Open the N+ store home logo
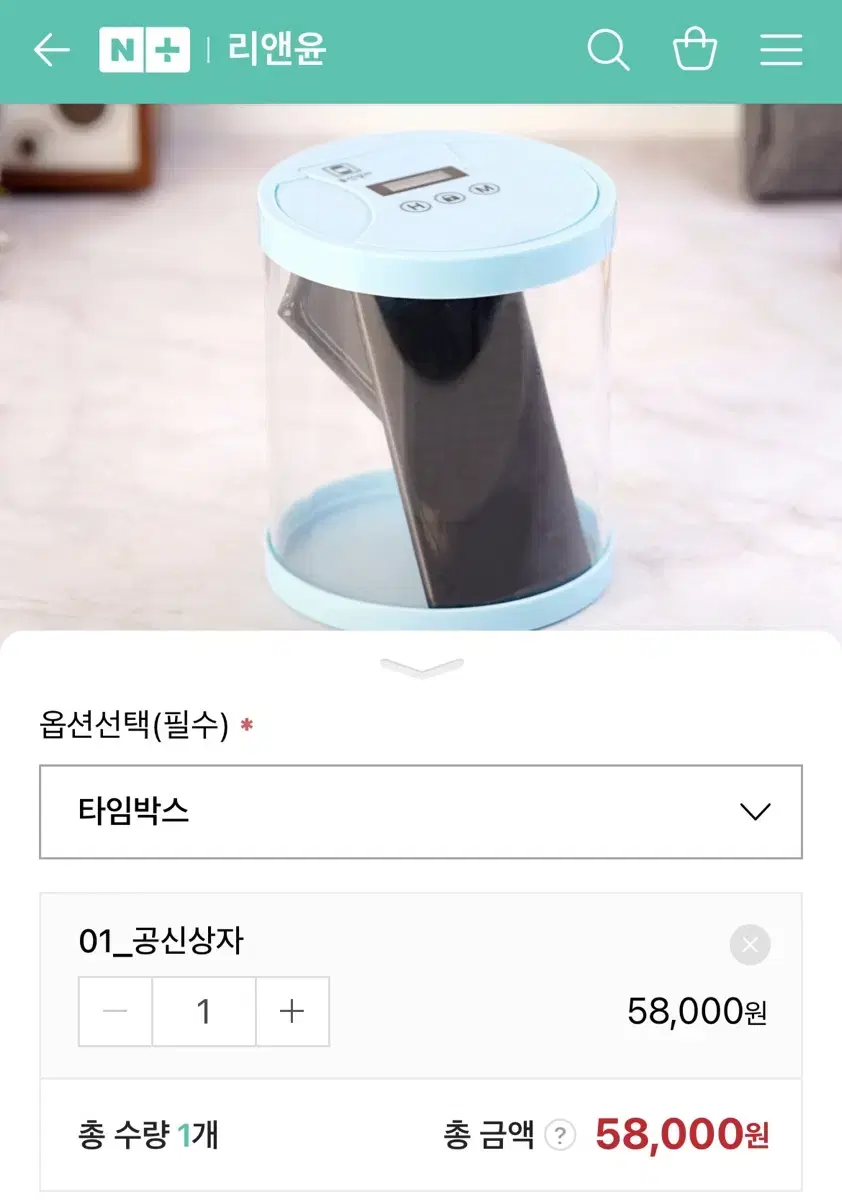The image size is (842, 1200). (x=144, y=50)
